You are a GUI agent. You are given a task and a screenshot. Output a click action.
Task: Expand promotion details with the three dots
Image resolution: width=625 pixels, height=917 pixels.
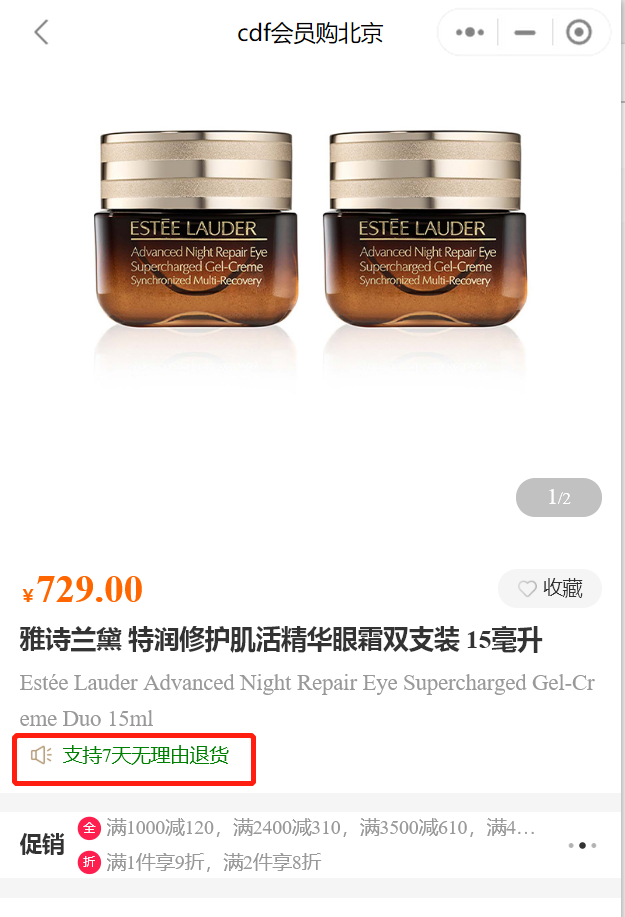tap(582, 845)
